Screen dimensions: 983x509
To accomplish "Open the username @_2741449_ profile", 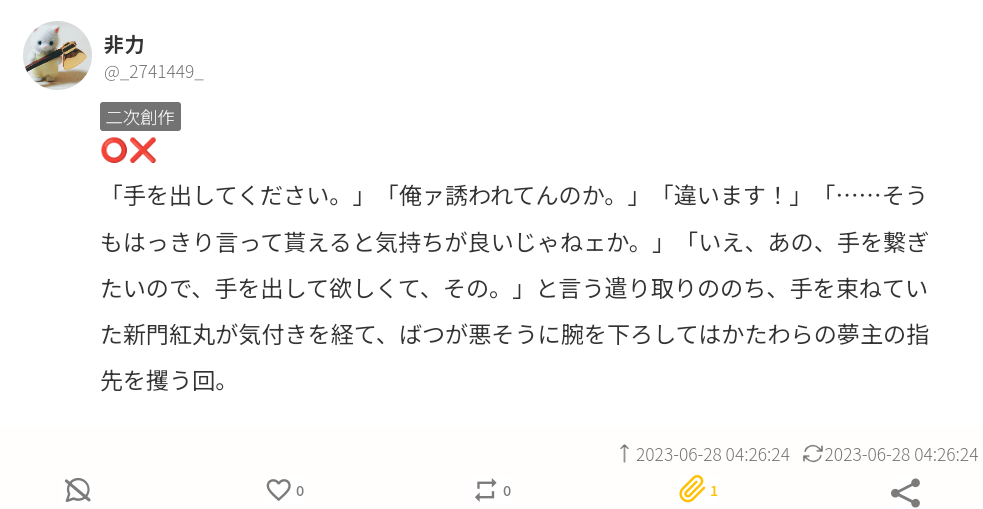I will click(154, 71).
